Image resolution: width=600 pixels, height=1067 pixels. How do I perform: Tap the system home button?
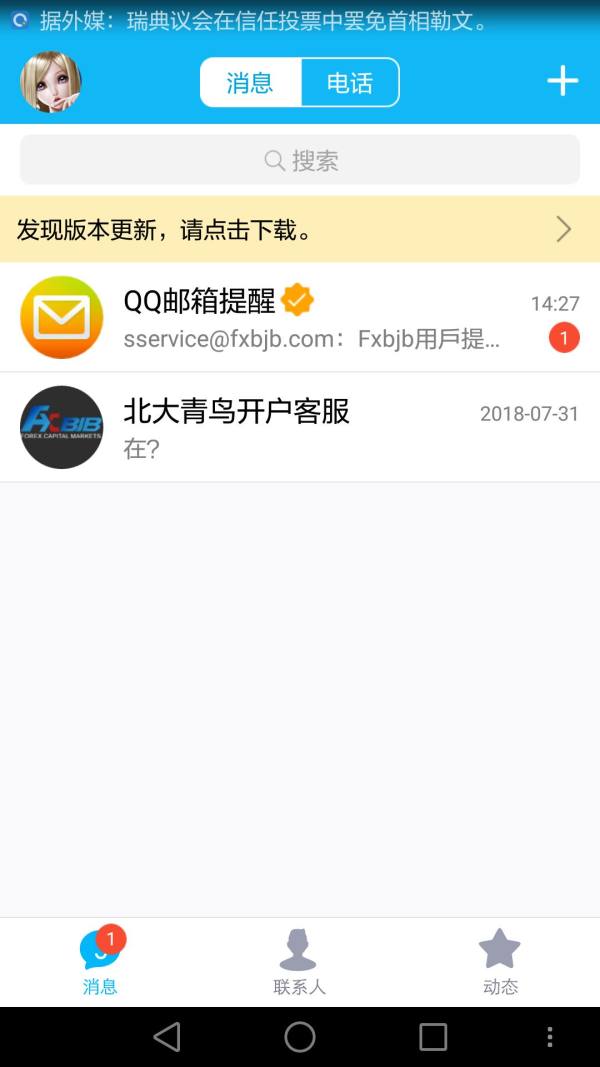[x=300, y=1037]
